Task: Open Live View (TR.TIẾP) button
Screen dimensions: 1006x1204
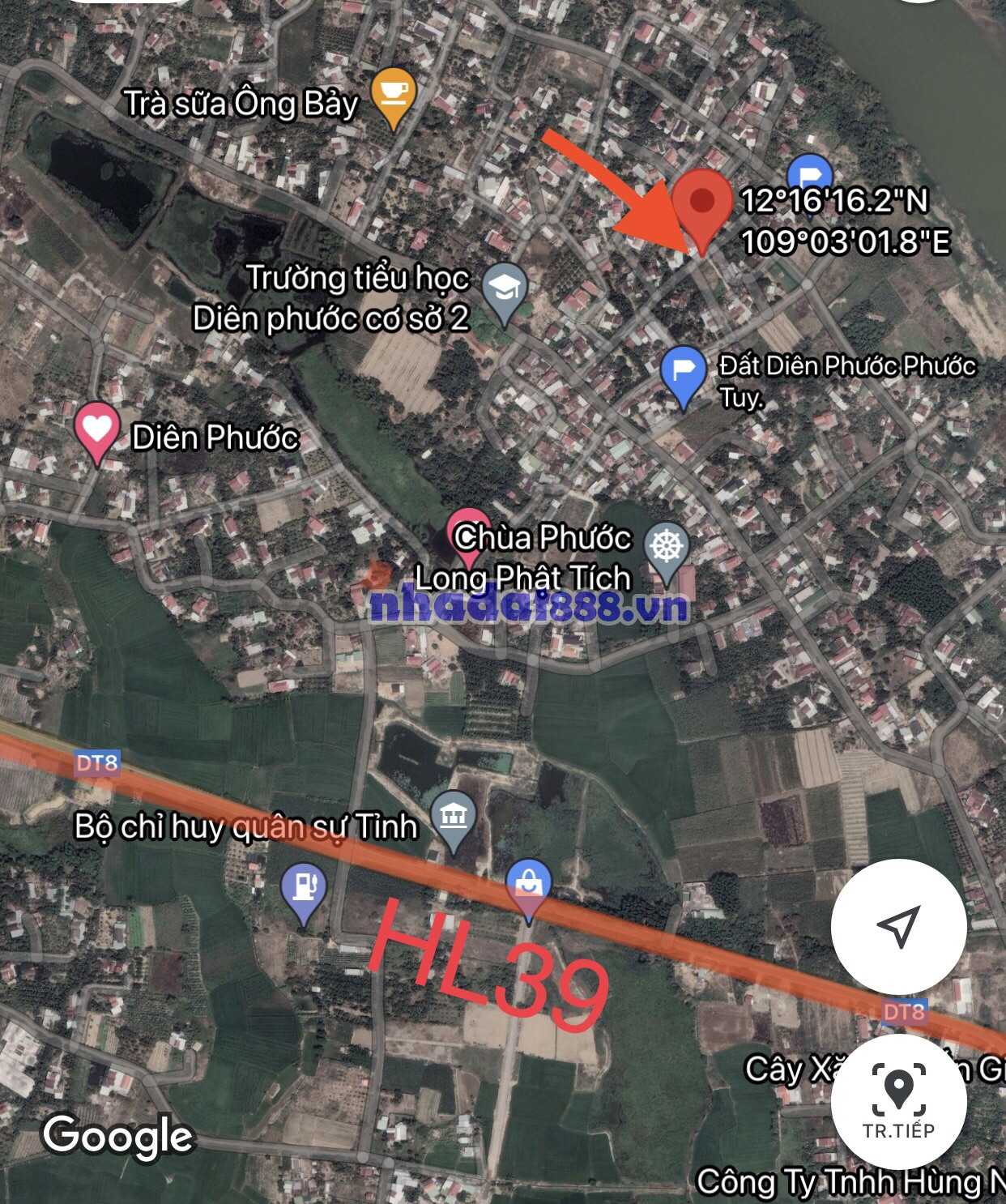Action: [898, 1100]
